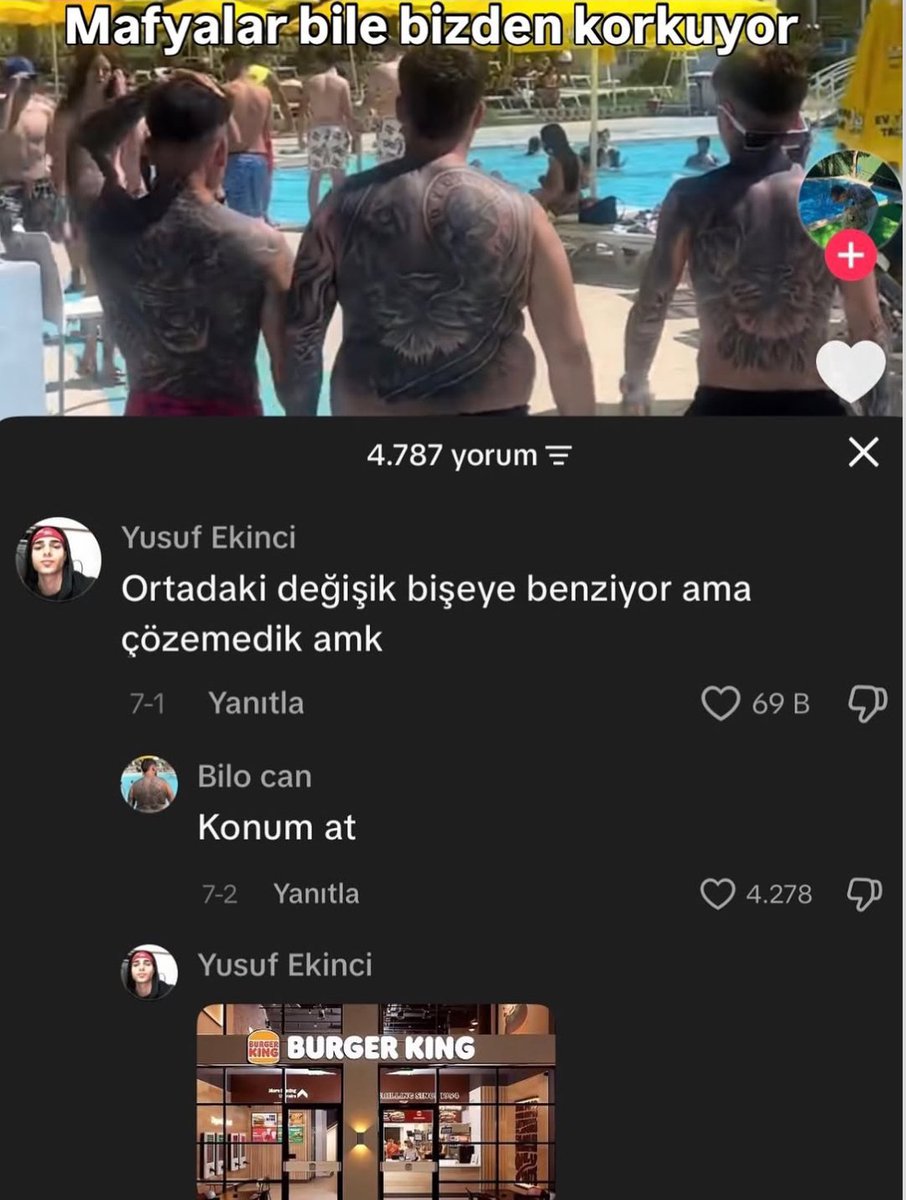Tap Yanıtla under Bilo can's reply
Image resolution: width=906 pixels, height=1200 pixels.
tap(316, 893)
